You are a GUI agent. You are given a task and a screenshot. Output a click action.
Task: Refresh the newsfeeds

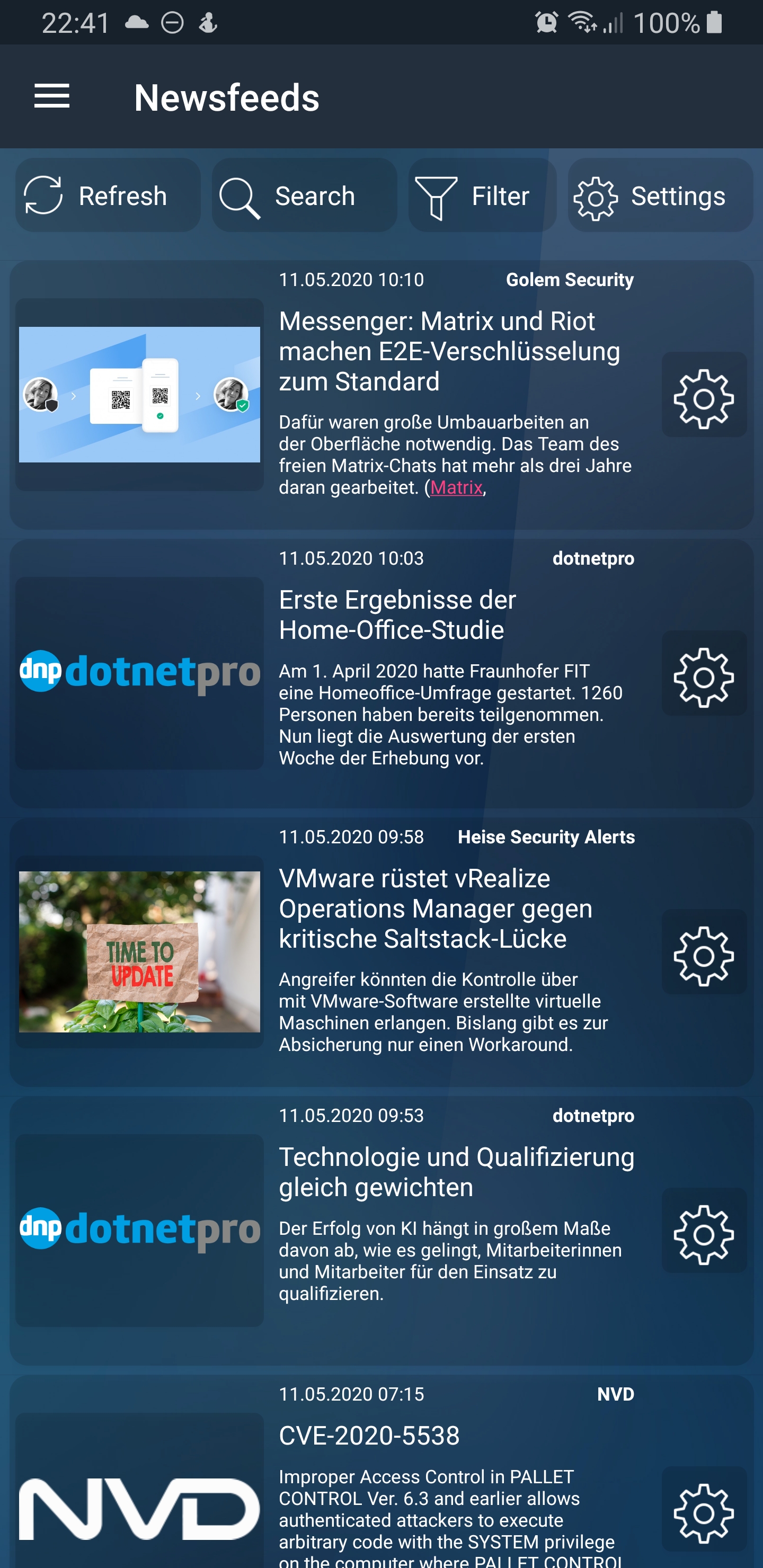[x=108, y=196]
